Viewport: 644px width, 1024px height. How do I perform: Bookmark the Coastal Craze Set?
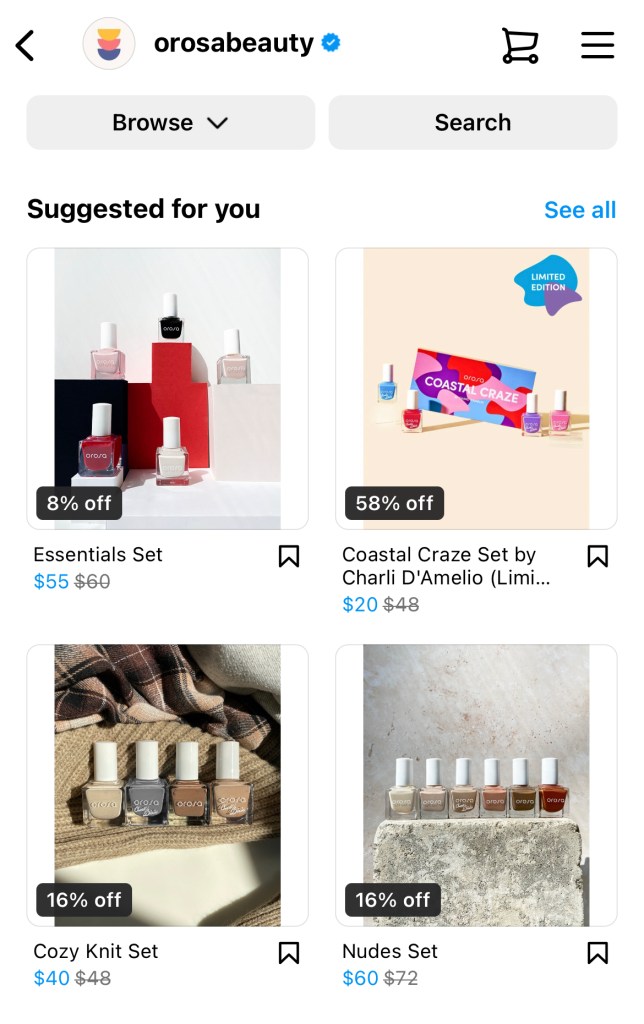point(597,556)
